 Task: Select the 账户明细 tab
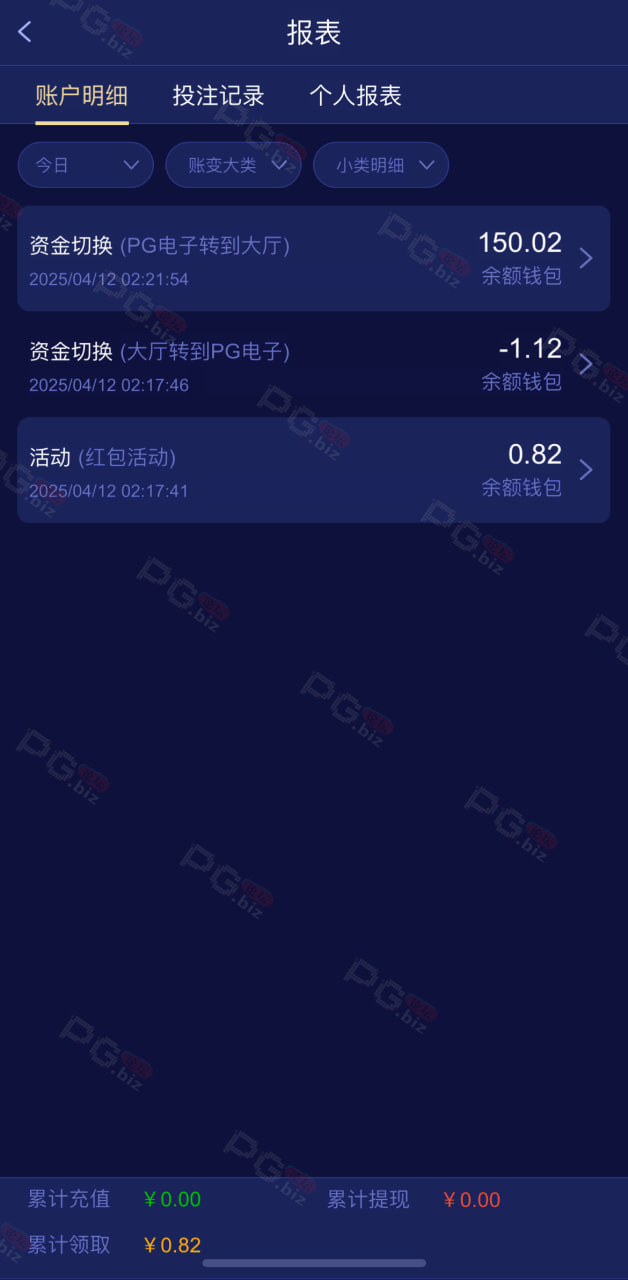(82, 96)
